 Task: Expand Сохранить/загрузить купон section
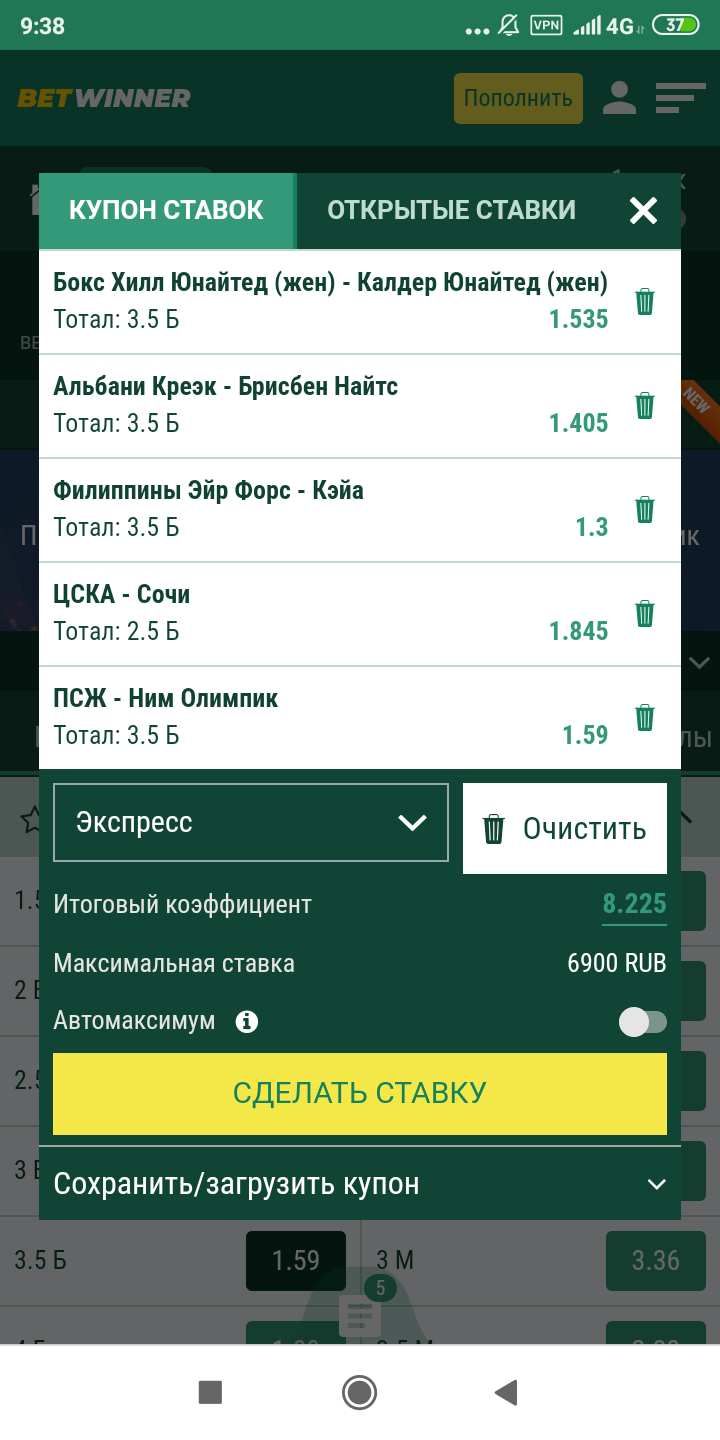tap(360, 1184)
